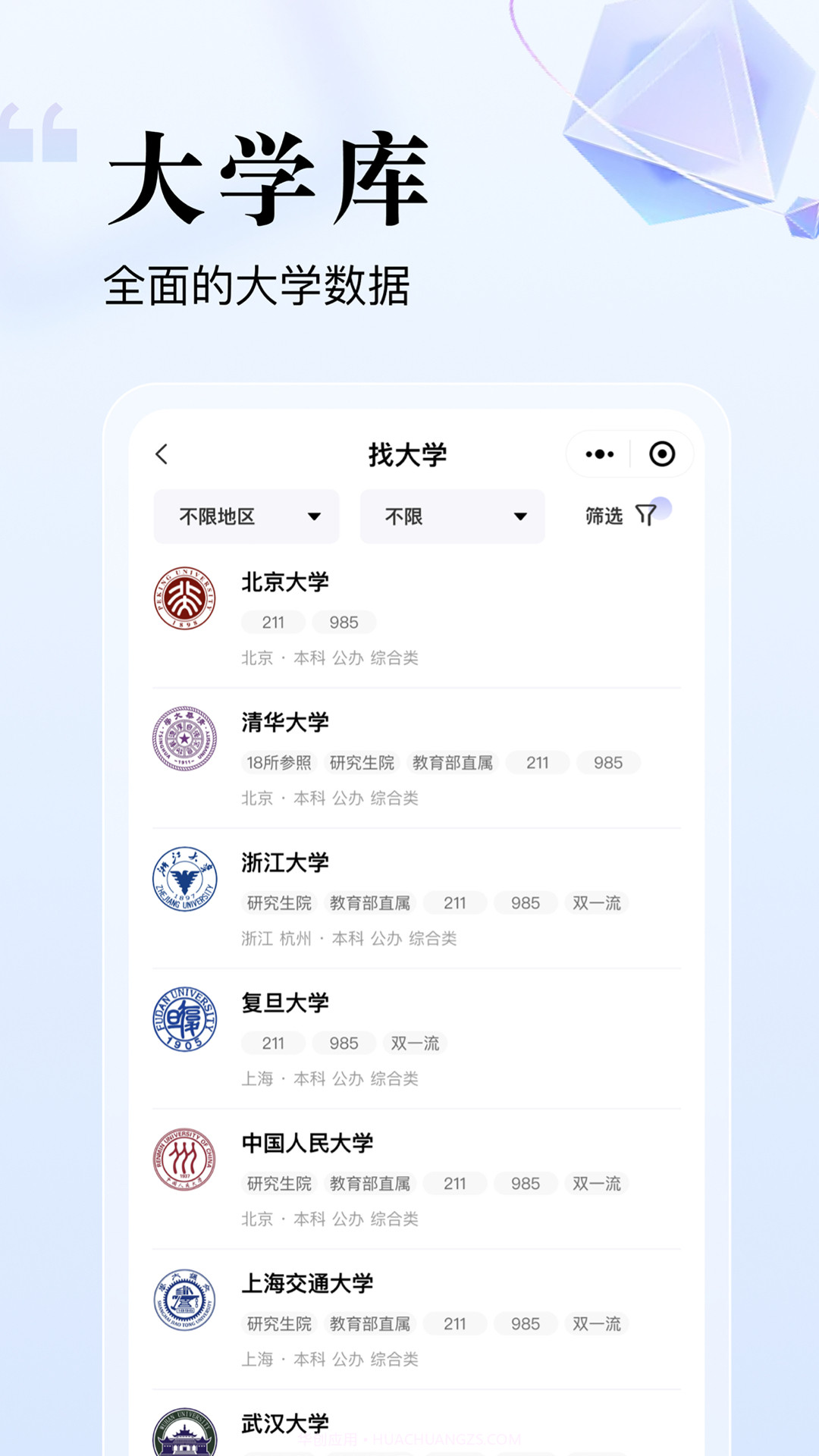The image size is (819, 1456).
Task: Tap the 研究生院 pill on 浙江大学
Action: point(280,903)
